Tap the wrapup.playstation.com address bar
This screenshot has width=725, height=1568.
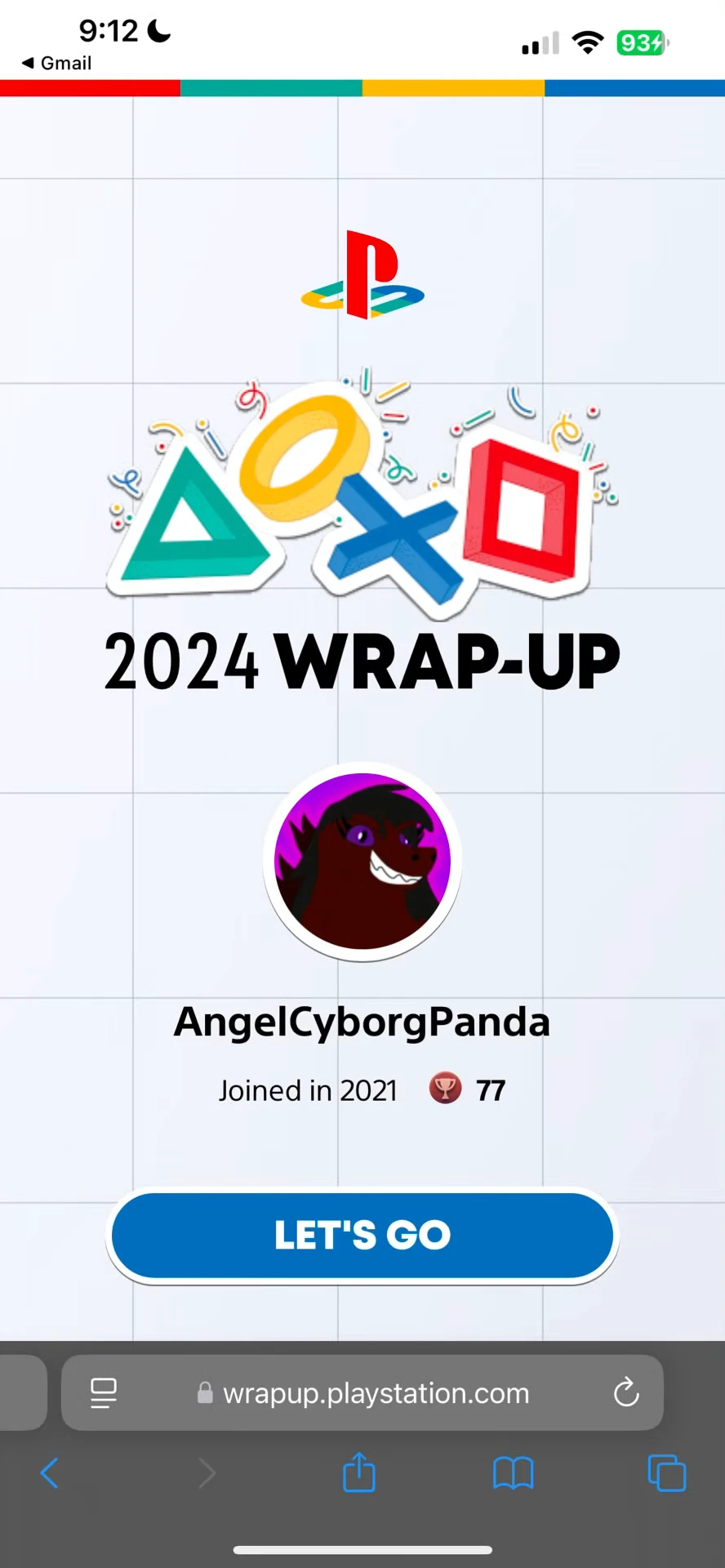coord(376,1393)
